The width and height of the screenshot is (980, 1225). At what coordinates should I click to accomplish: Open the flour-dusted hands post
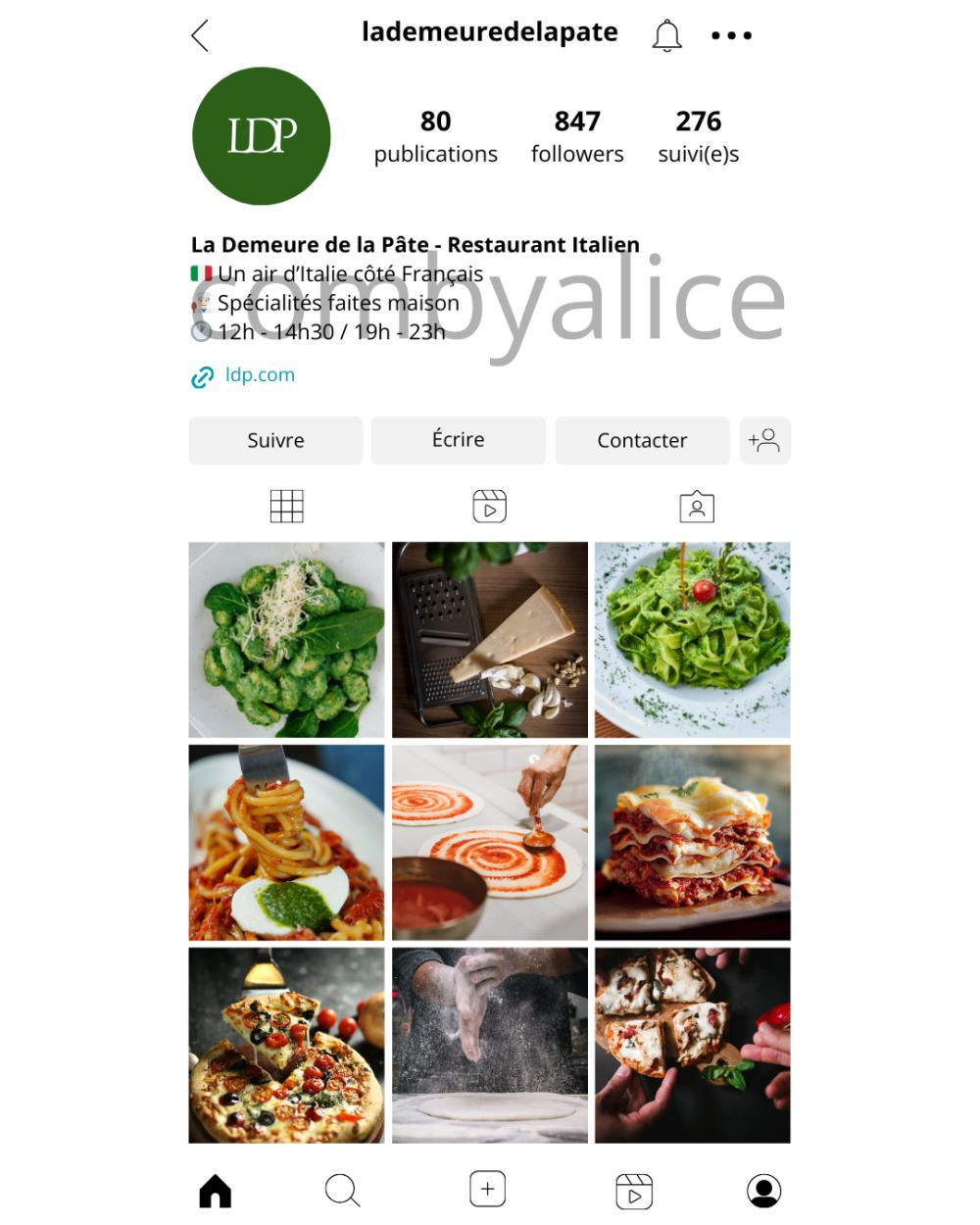pos(489,1045)
